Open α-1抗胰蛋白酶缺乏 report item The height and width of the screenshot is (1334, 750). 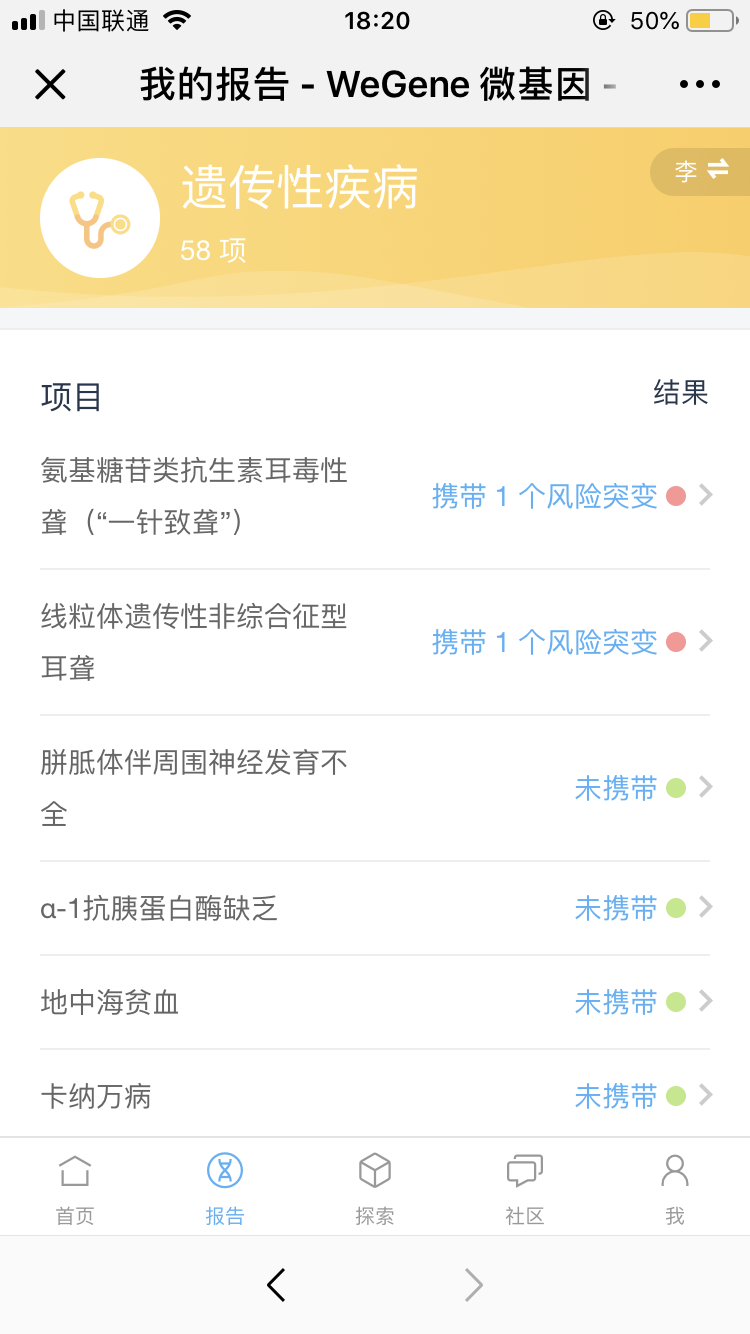[x=375, y=908]
